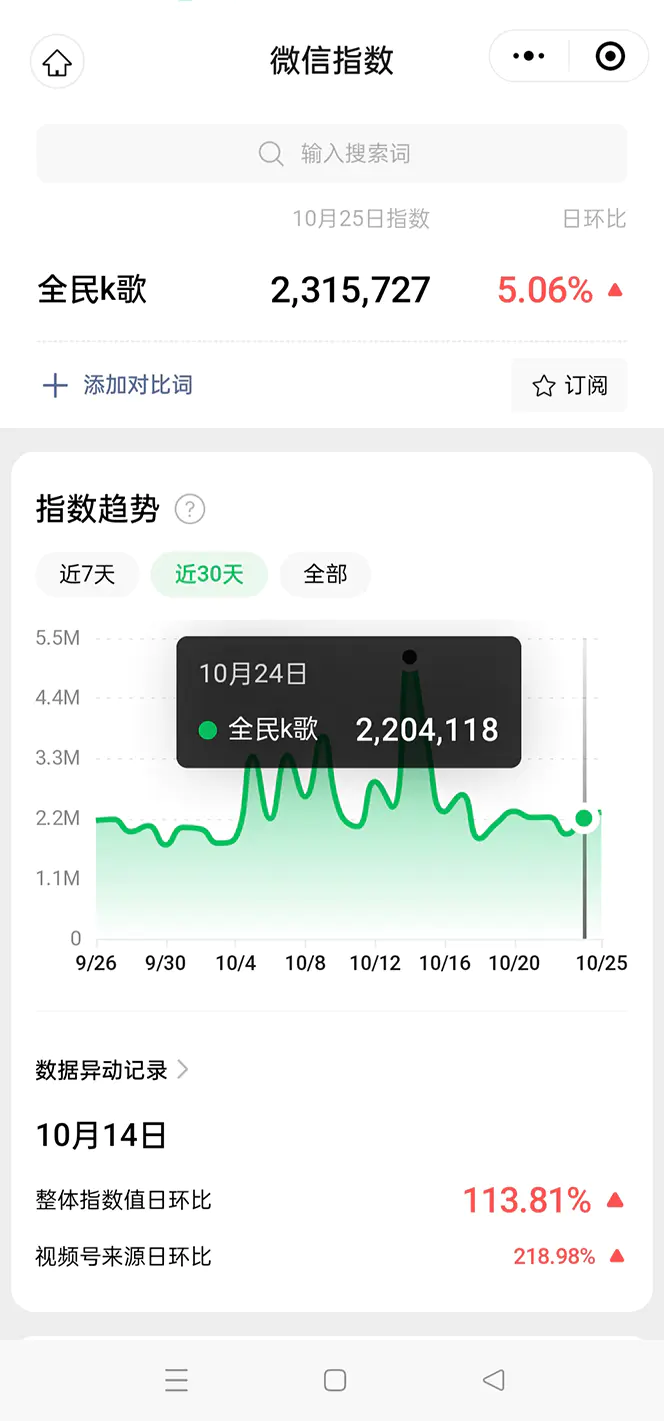664x1421 pixels.
Task: Tap the 输入搜索词 search box
Action: point(332,154)
